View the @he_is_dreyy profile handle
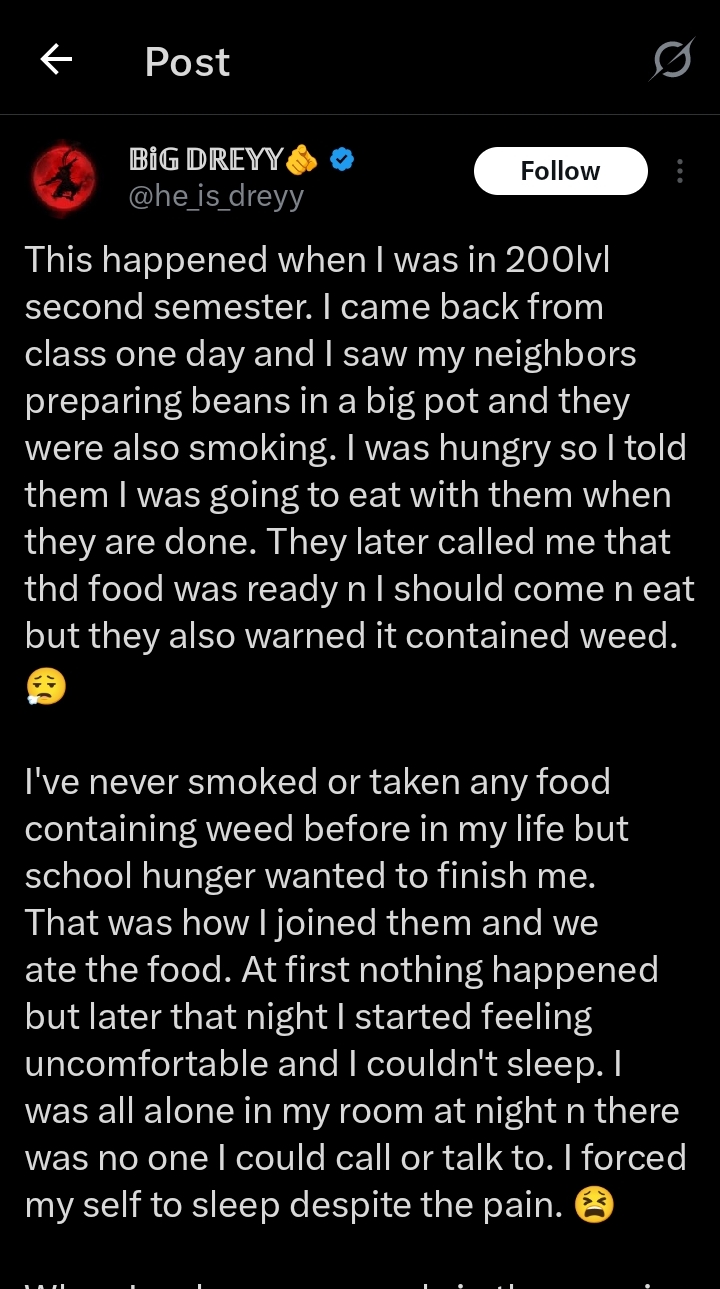The height and width of the screenshot is (1289, 720). pyautogui.click(x=216, y=196)
